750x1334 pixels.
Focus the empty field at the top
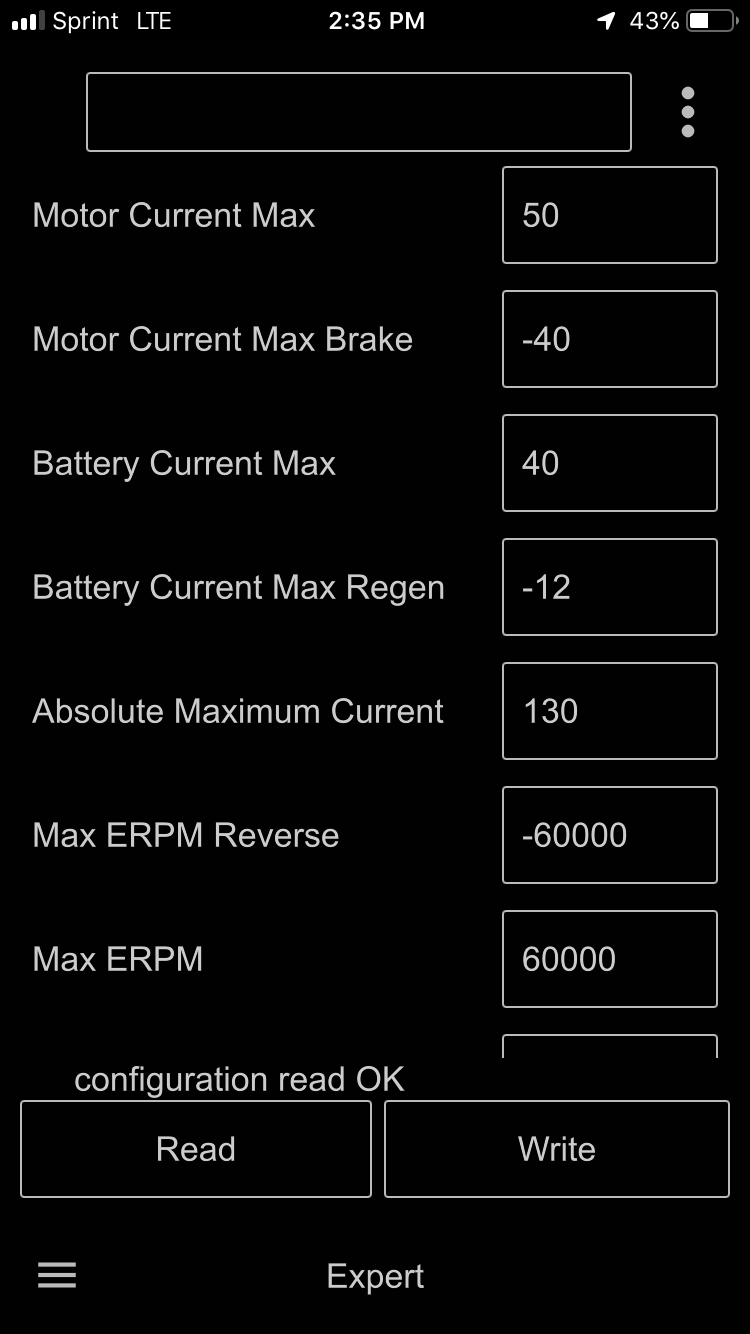pyautogui.click(x=359, y=112)
